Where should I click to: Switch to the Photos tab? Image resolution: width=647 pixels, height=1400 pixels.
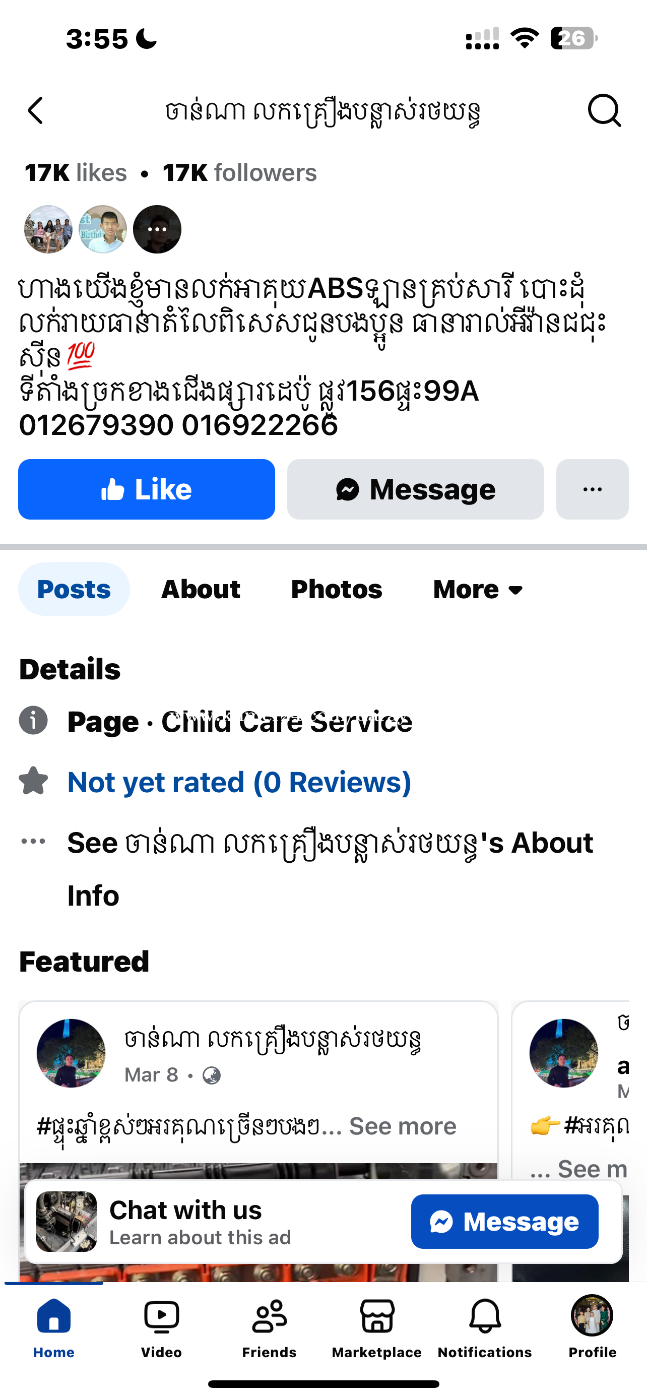point(336,589)
